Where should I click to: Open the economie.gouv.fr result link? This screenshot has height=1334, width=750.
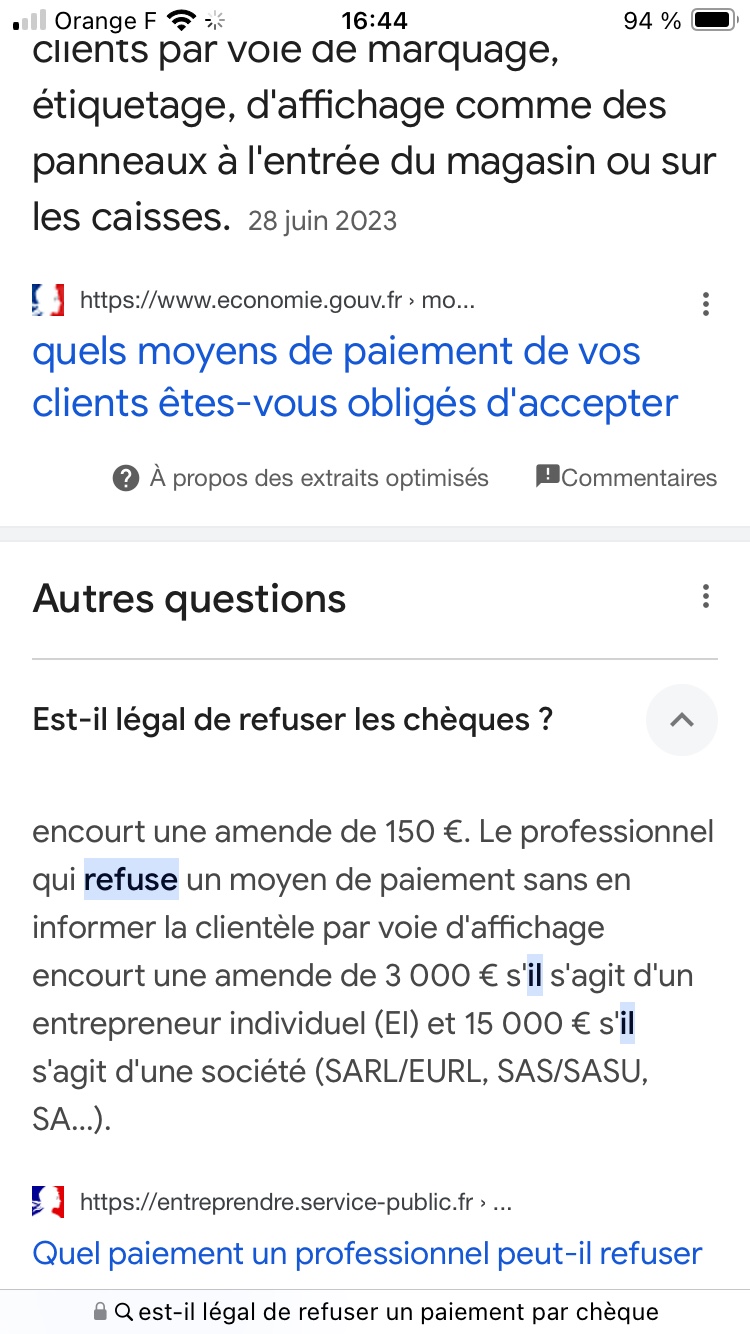(355, 377)
